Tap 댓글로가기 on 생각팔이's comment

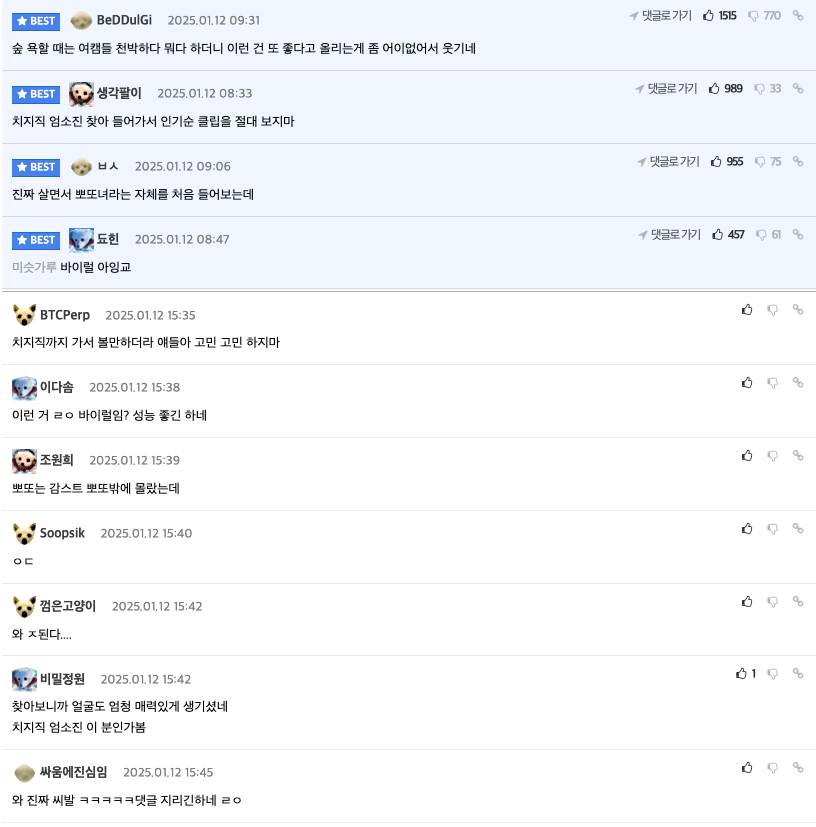click(667, 89)
